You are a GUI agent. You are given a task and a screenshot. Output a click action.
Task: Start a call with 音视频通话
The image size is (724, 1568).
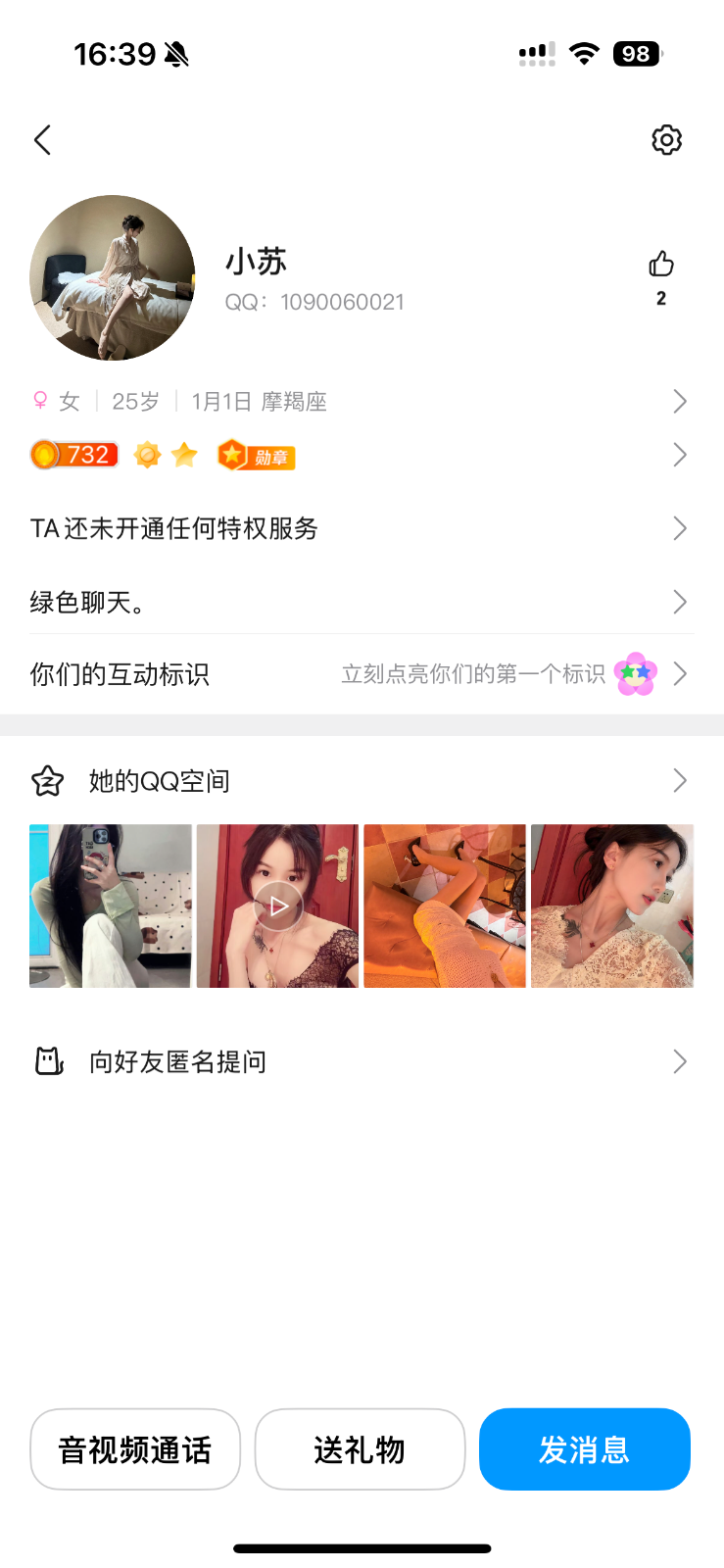click(x=135, y=1449)
